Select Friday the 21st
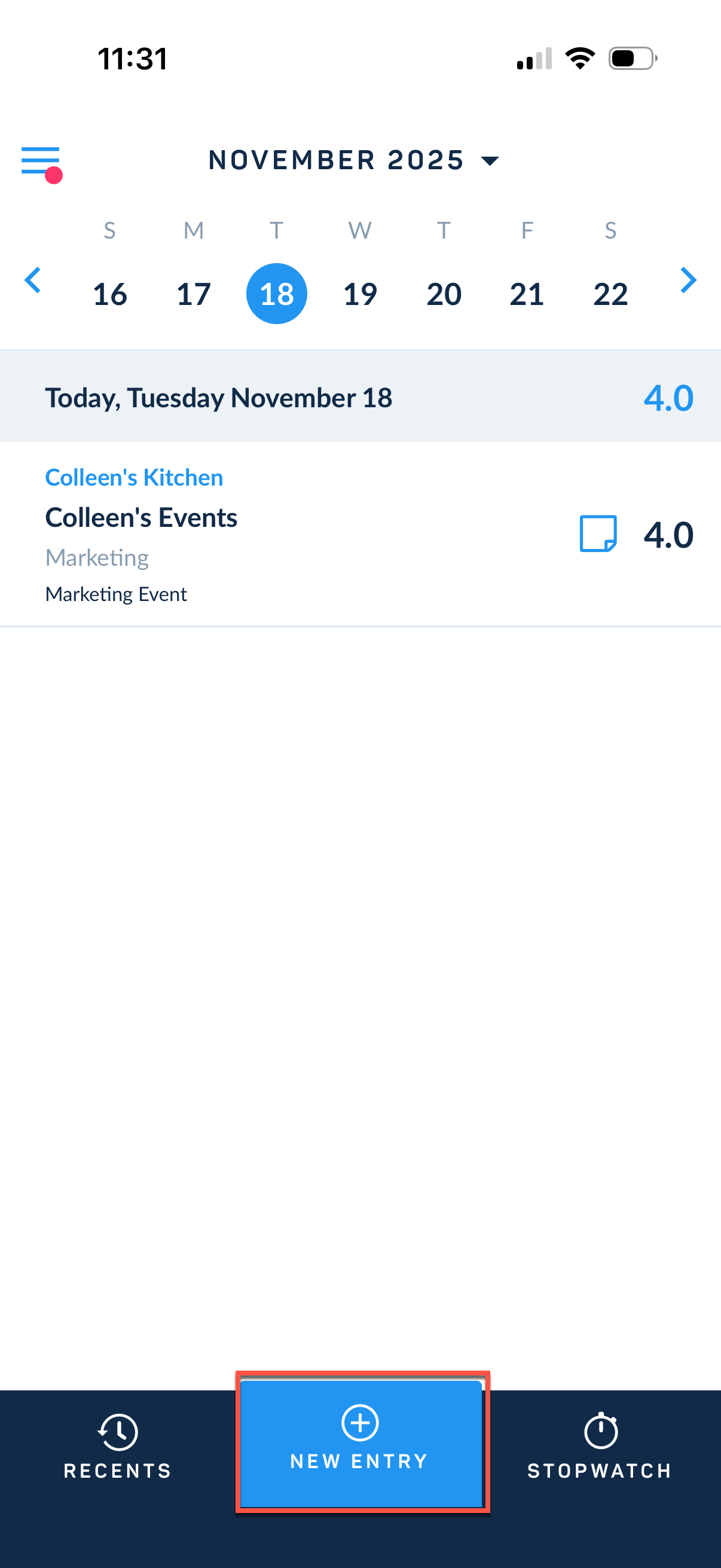The width and height of the screenshot is (721, 1568). tap(527, 294)
